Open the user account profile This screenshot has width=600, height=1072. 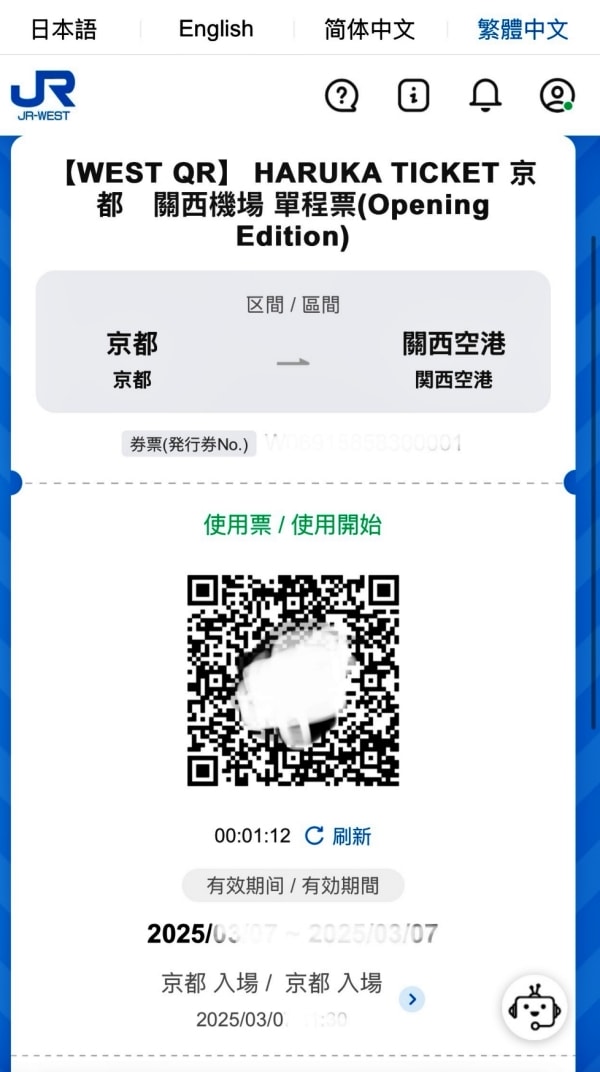(x=557, y=95)
